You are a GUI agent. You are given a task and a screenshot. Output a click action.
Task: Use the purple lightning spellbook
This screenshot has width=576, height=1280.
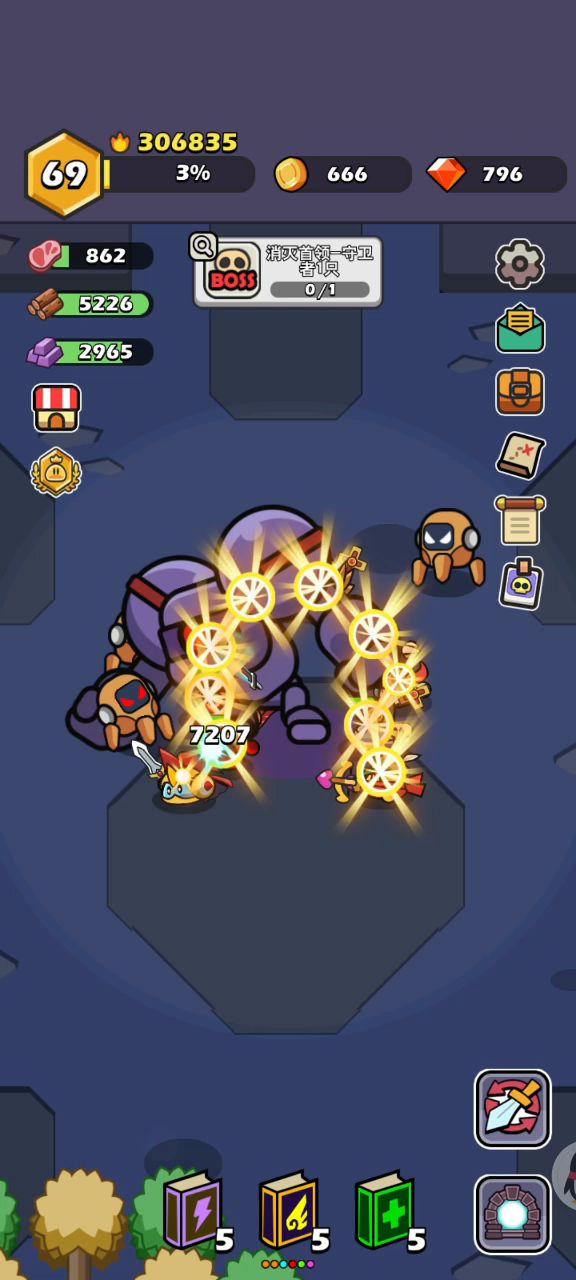[x=194, y=1211]
